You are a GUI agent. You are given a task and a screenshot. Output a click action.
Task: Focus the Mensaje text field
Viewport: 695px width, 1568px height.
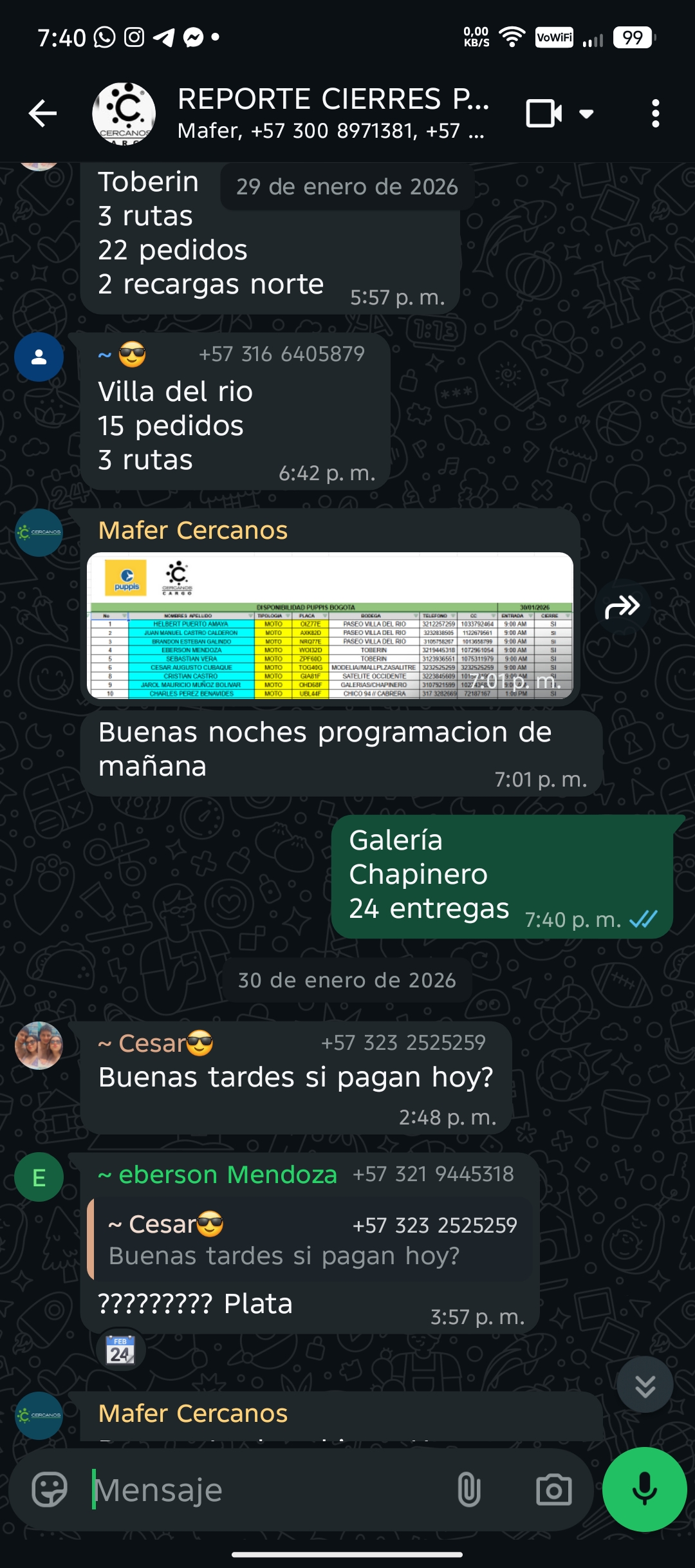(x=270, y=1489)
